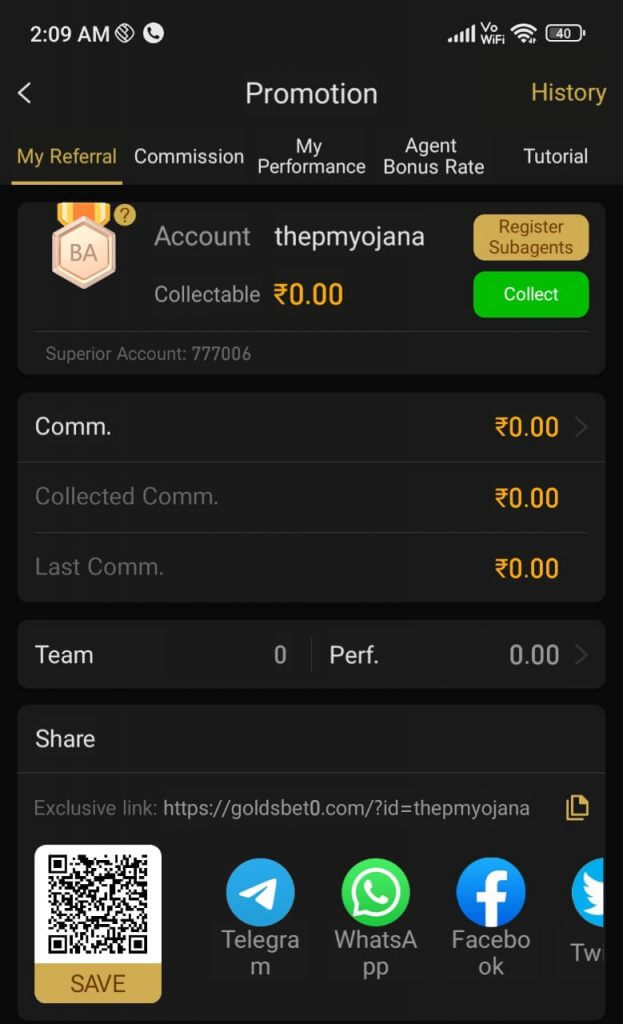
Task: Share the link on Twitter
Action: pos(590,893)
